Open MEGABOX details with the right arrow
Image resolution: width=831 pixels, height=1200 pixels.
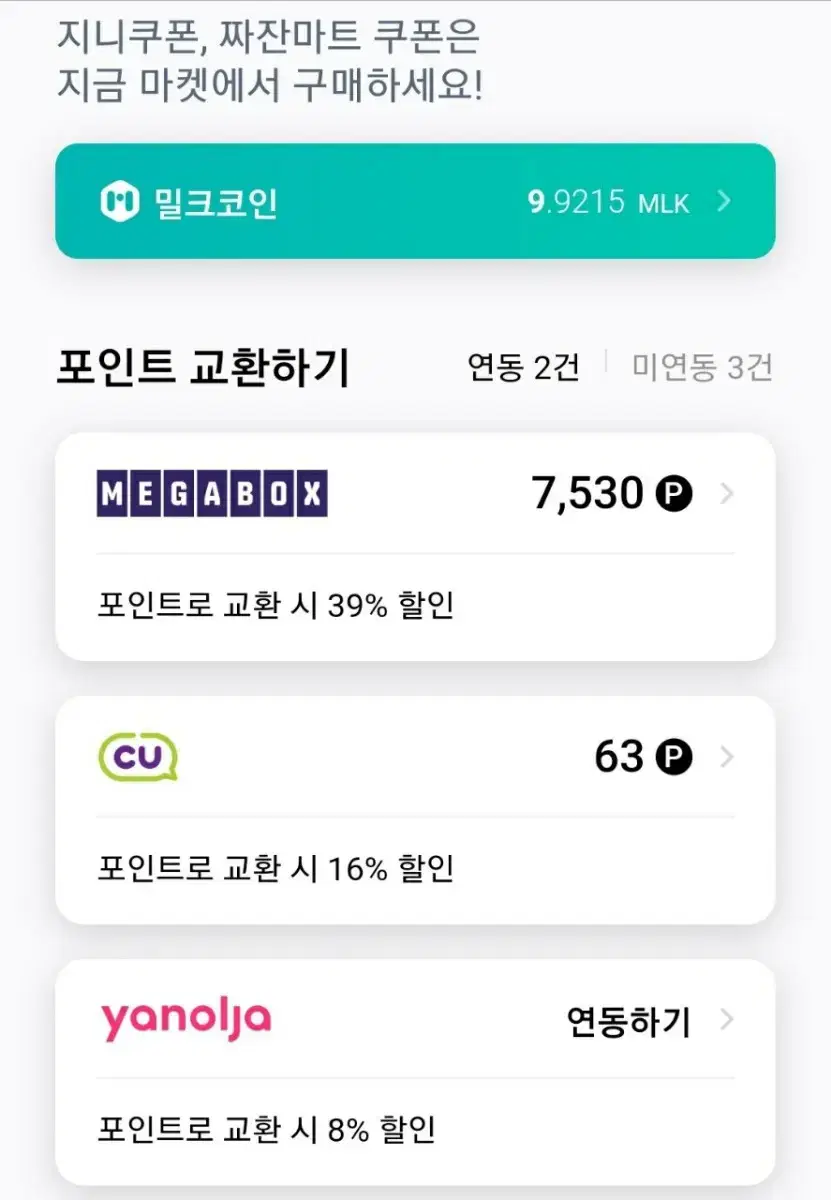(x=726, y=492)
